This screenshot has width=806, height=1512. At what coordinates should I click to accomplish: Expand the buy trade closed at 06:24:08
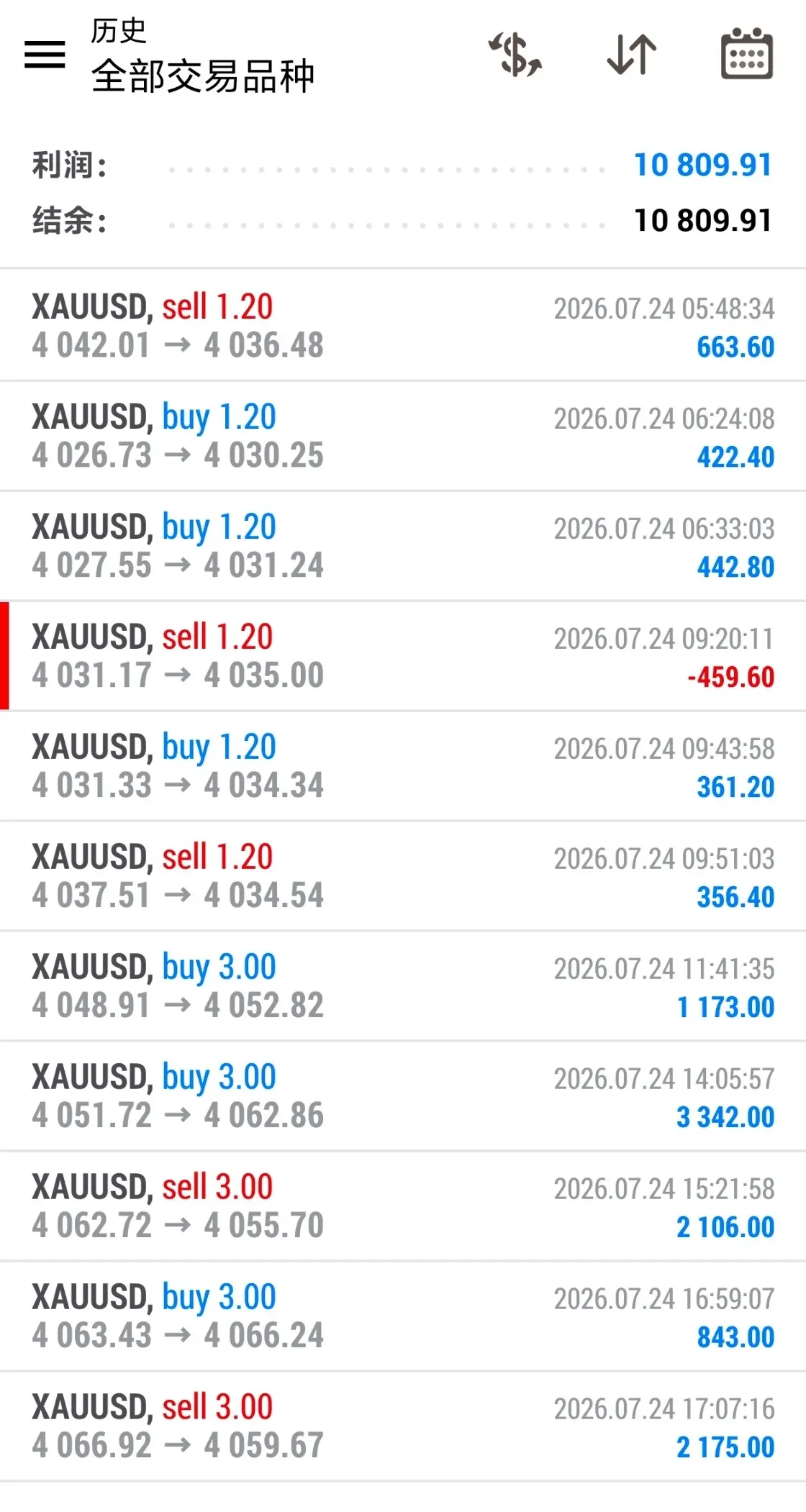pos(403,436)
